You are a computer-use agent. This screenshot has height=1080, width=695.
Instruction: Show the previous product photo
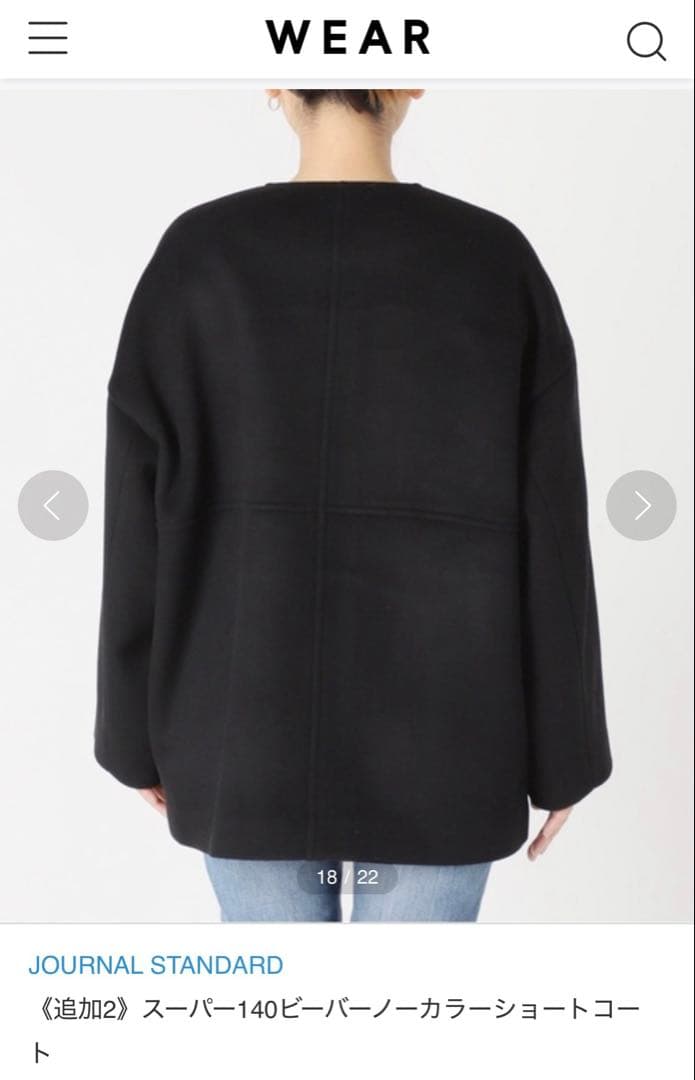(x=53, y=506)
